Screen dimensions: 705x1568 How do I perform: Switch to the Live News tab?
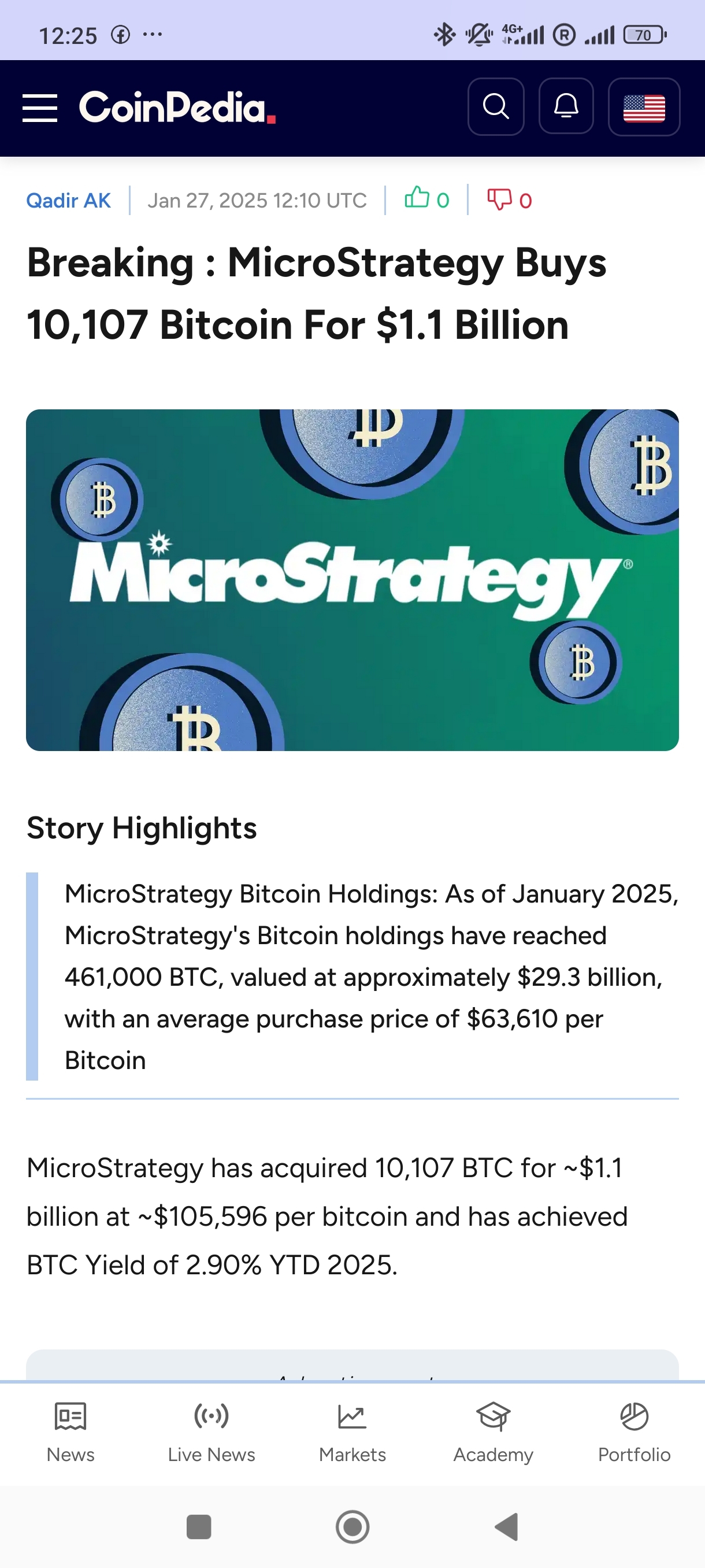(211, 1432)
